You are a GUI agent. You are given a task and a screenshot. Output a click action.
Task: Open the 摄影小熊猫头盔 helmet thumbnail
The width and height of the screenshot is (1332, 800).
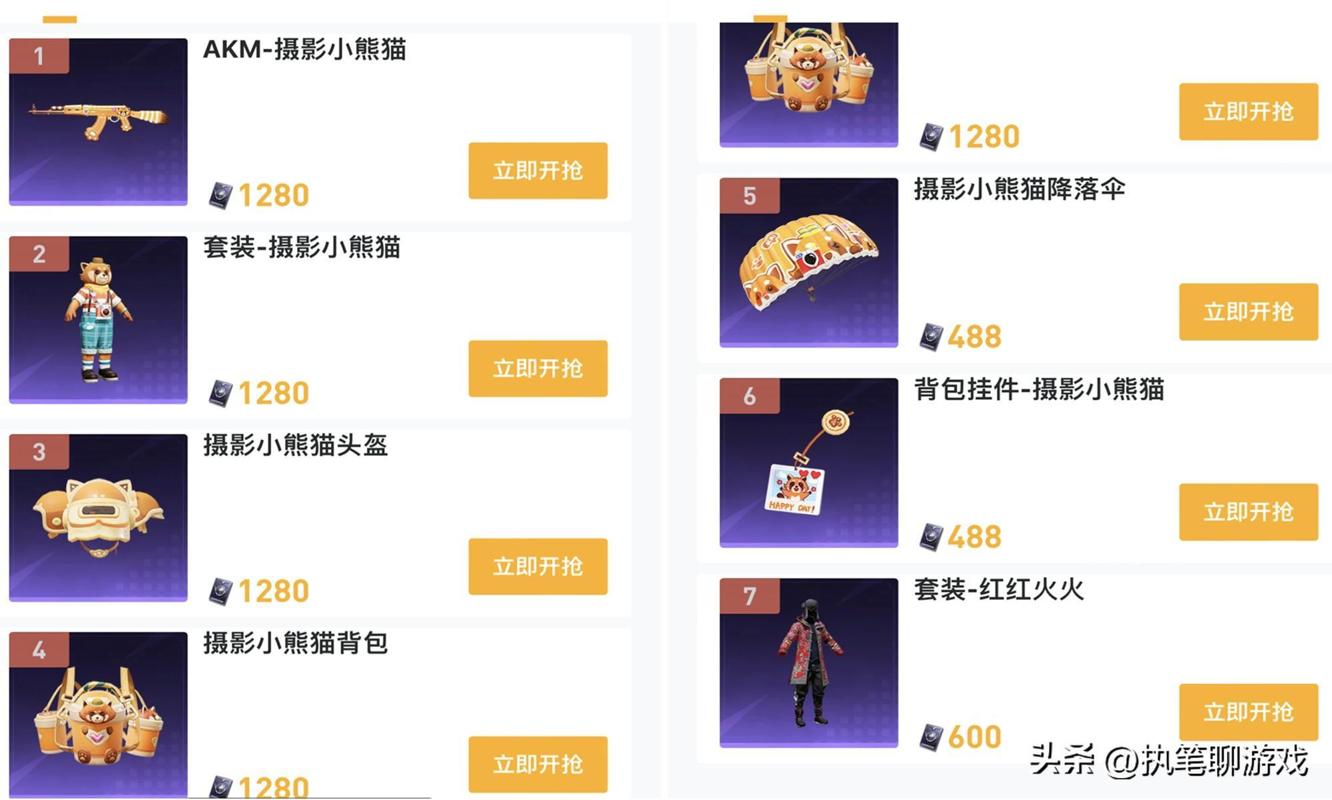click(x=98, y=518)
